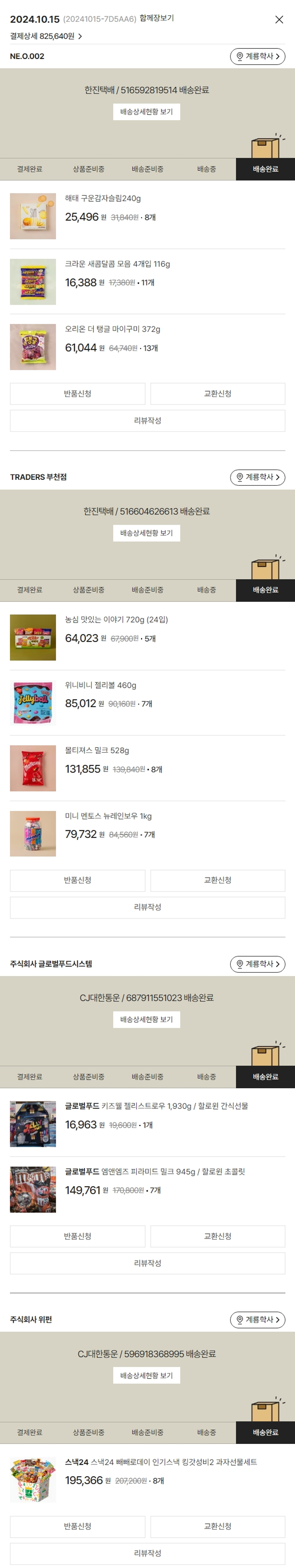Request return for 글로벌푸드시스템 order
Viewport: 295px width, 1568px height.
(77, 1236)
